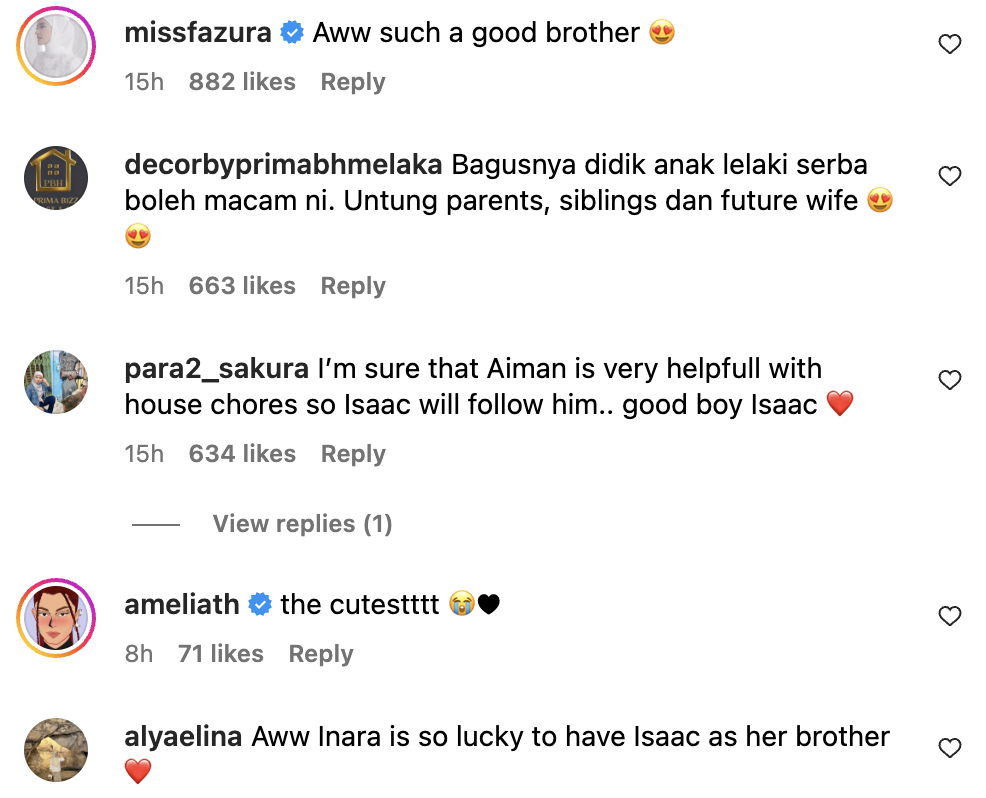Screen dimensions: 986x798
Task: View 882 likes on missfazura's comment
Action: click(242, 82)
